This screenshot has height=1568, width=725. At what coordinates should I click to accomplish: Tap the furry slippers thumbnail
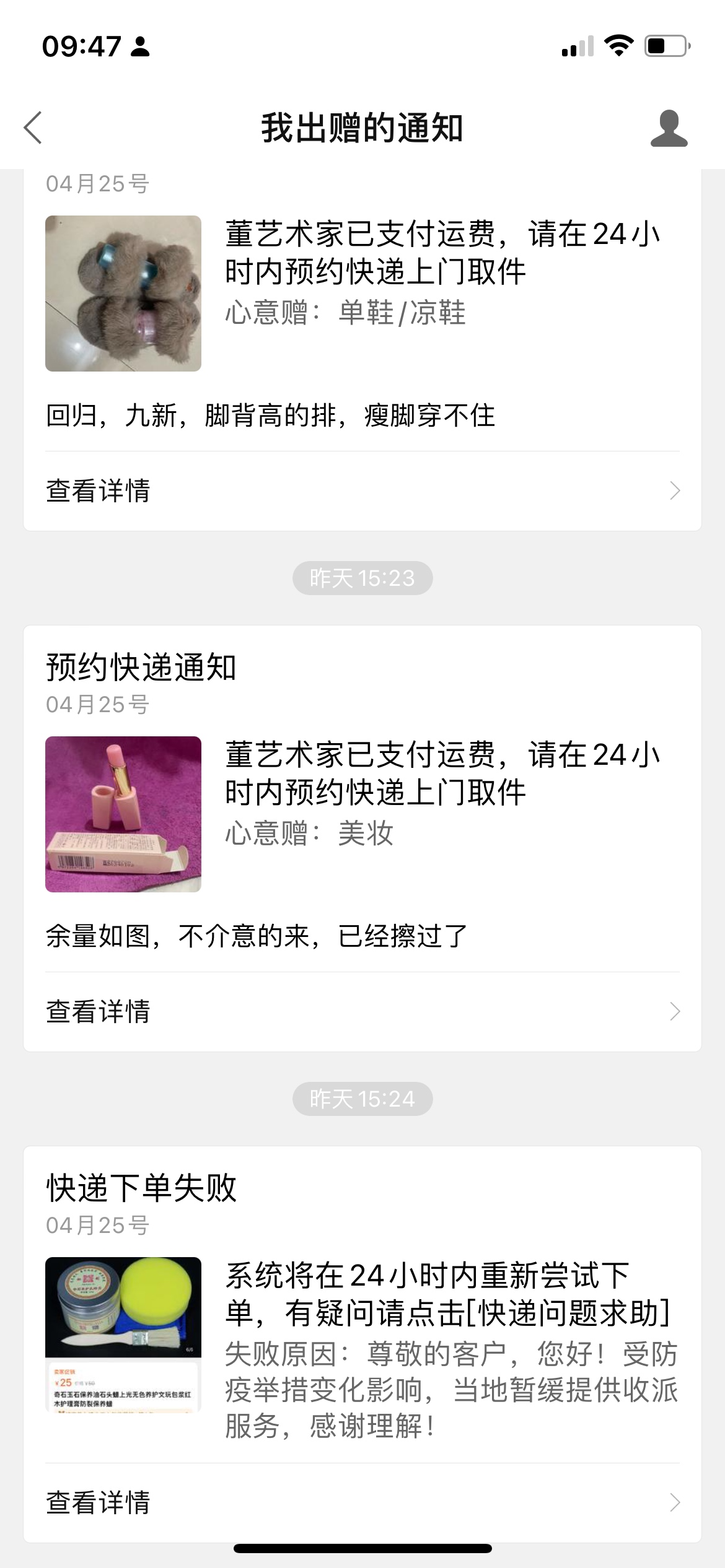pyautogui.click(x=123, y=294)
